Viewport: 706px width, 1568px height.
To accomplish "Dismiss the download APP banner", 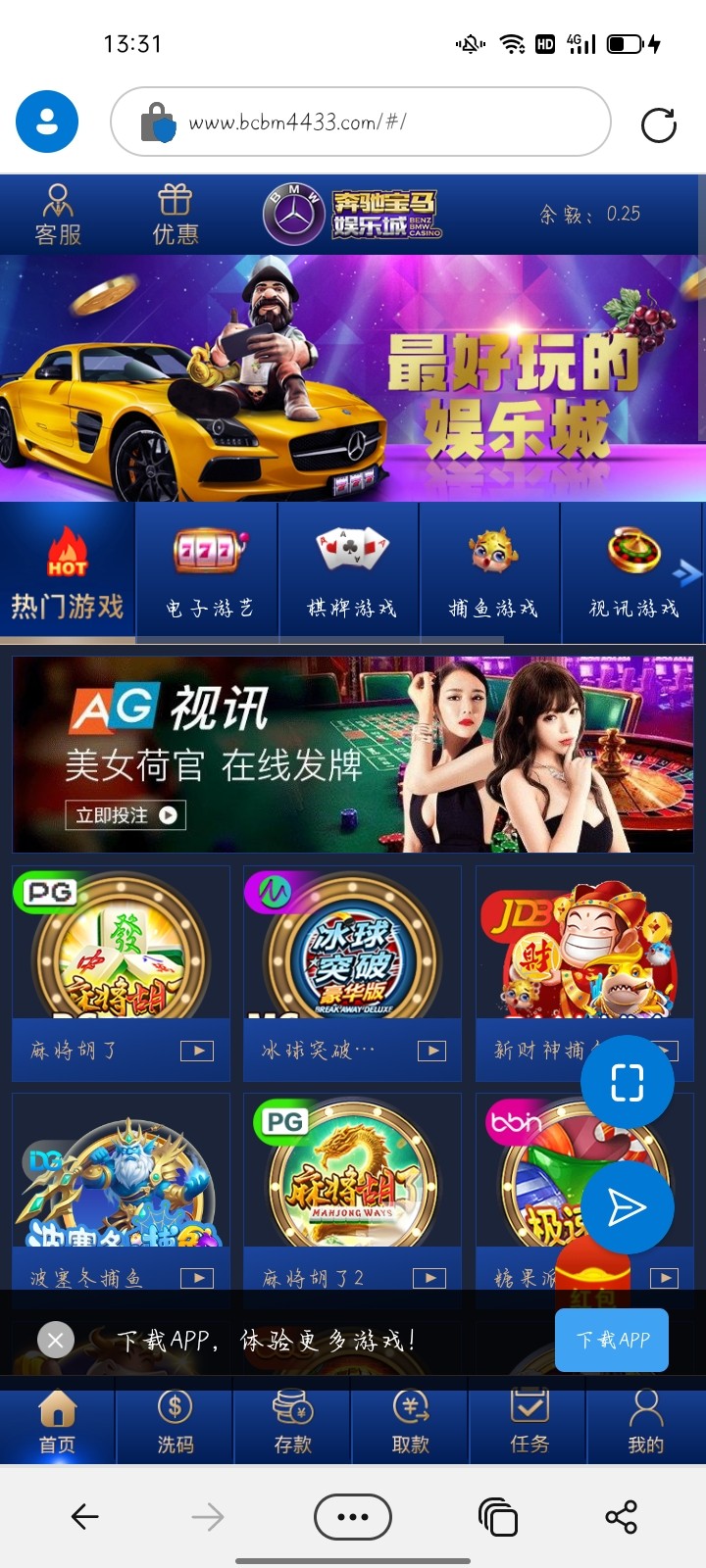I will [56, 1340].
